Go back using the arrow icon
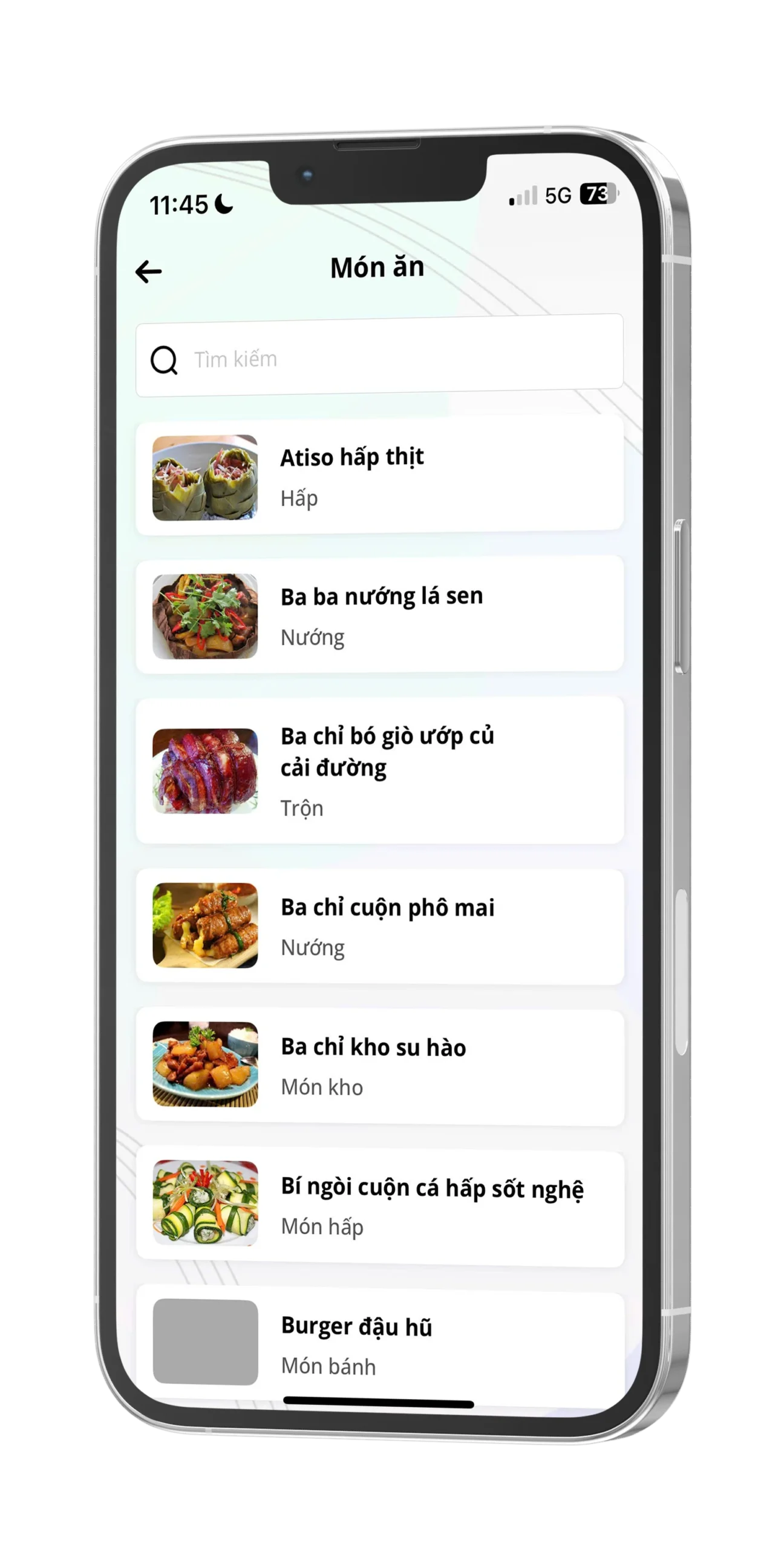The width and height of the screenshot is (784, 1549). coord(148,271)
